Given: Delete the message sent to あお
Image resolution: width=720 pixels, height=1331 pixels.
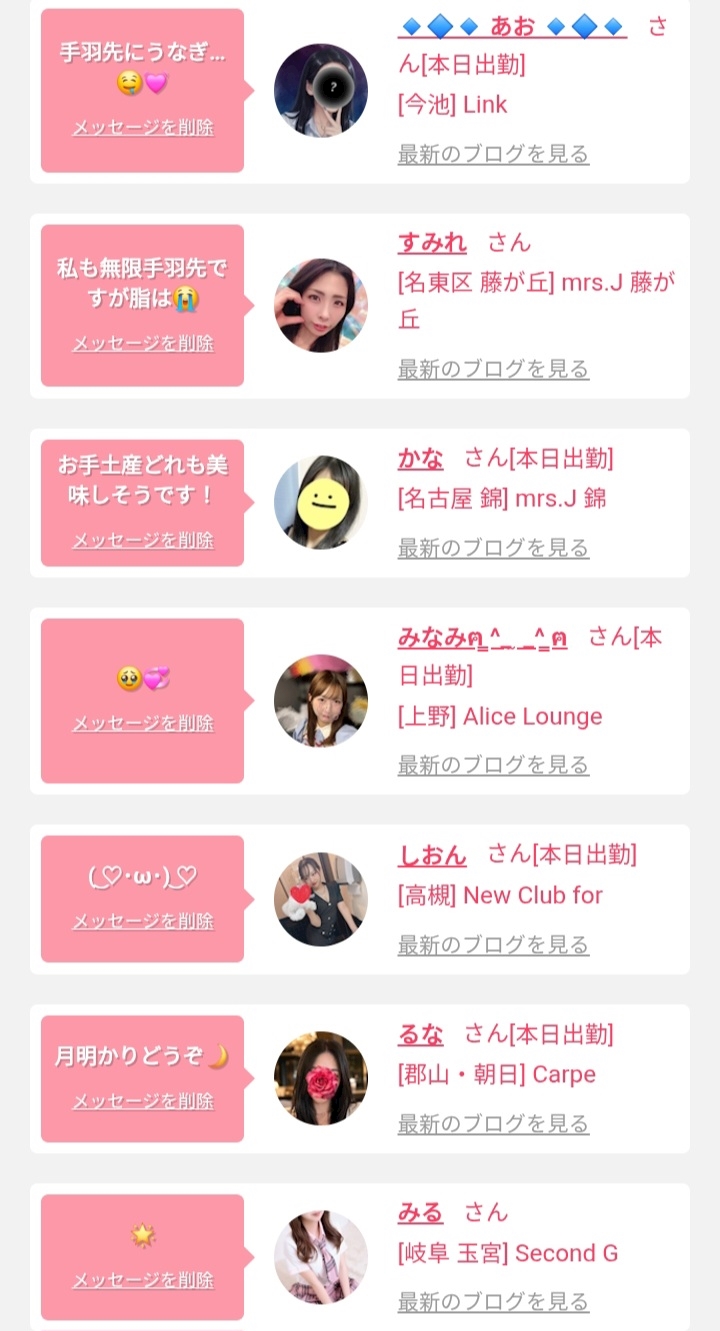Looking at the screenshot, I should (143, 127).
